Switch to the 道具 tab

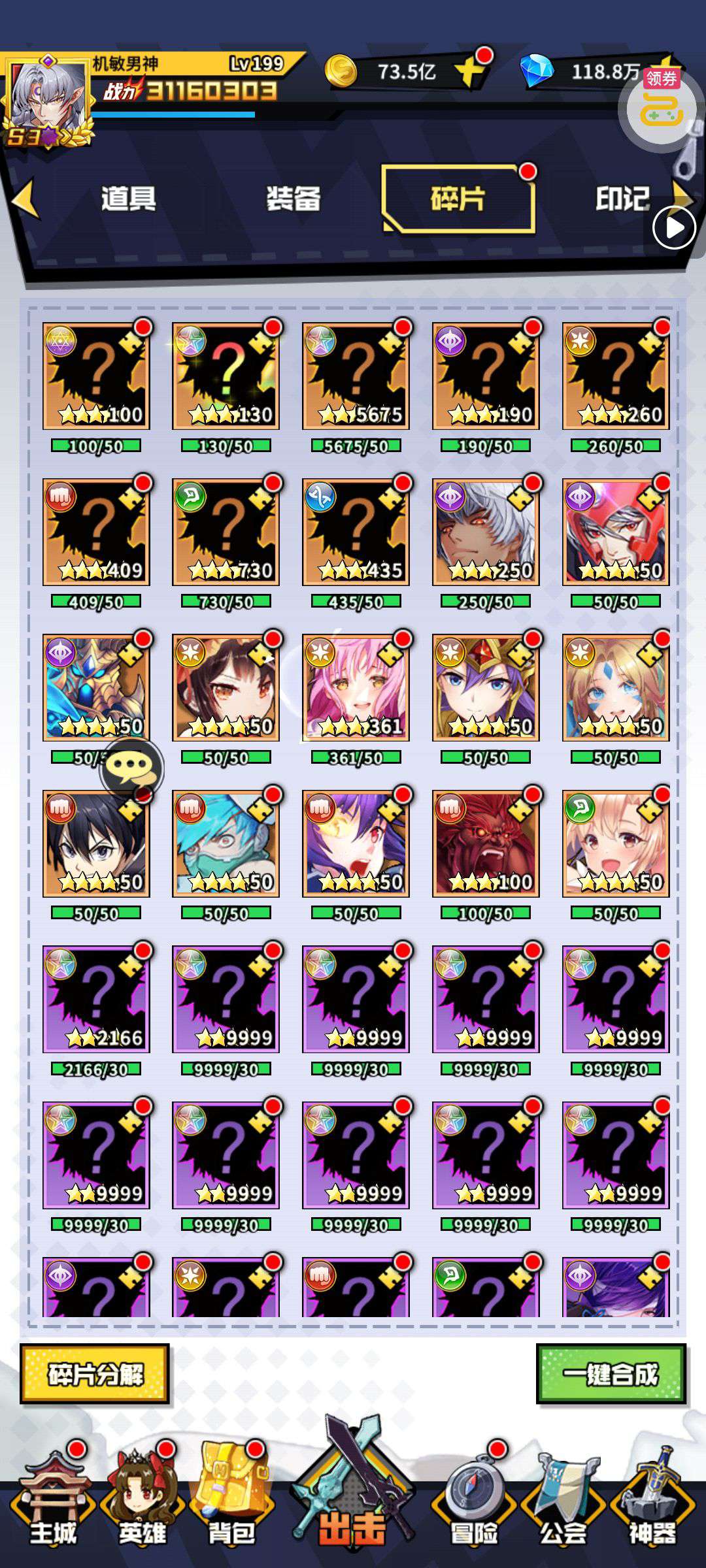coord(129,199)
